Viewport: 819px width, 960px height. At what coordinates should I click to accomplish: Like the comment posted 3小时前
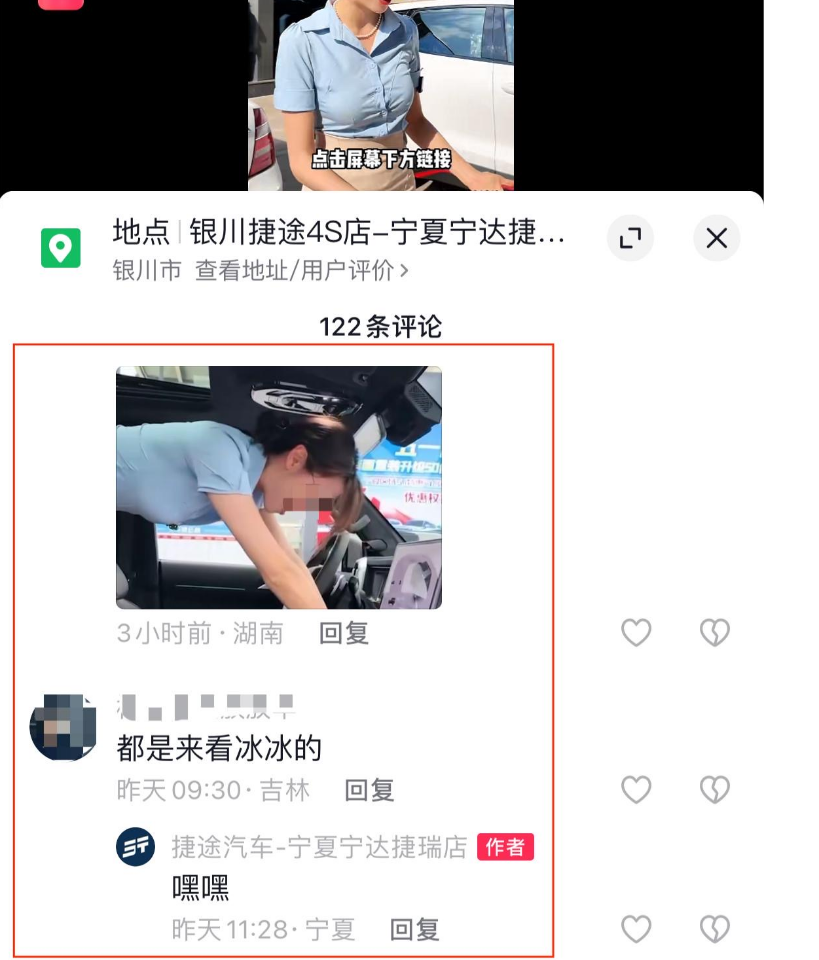(636, 632)
